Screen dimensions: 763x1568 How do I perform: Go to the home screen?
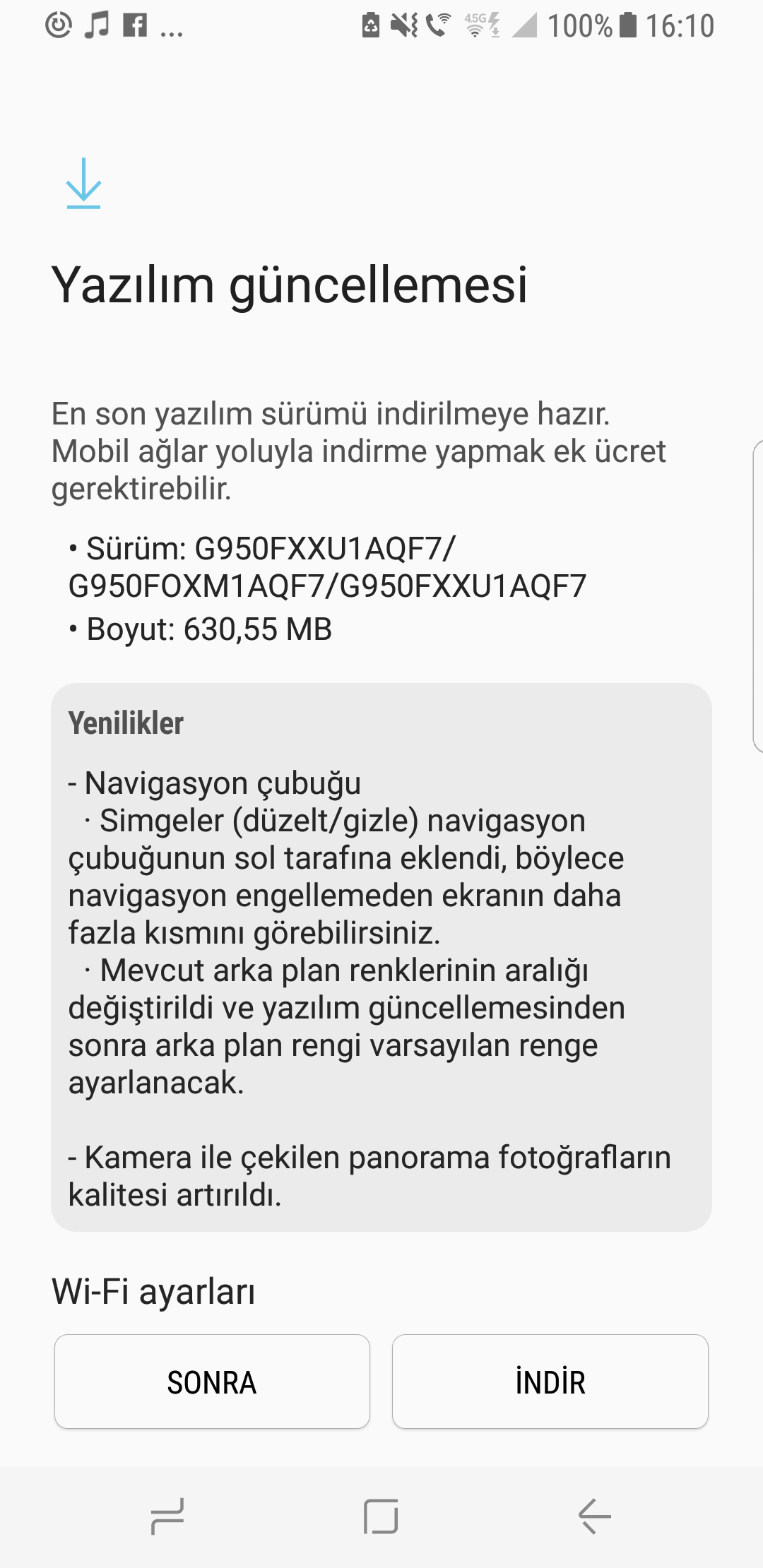tap(381, 1516)
